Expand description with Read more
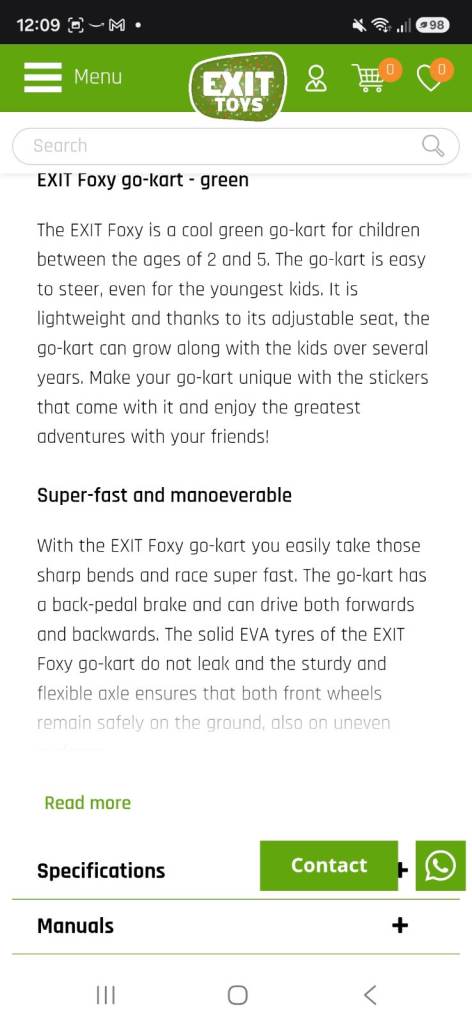Viewport: 472px width, 1024px height. (x=87, y=803)
